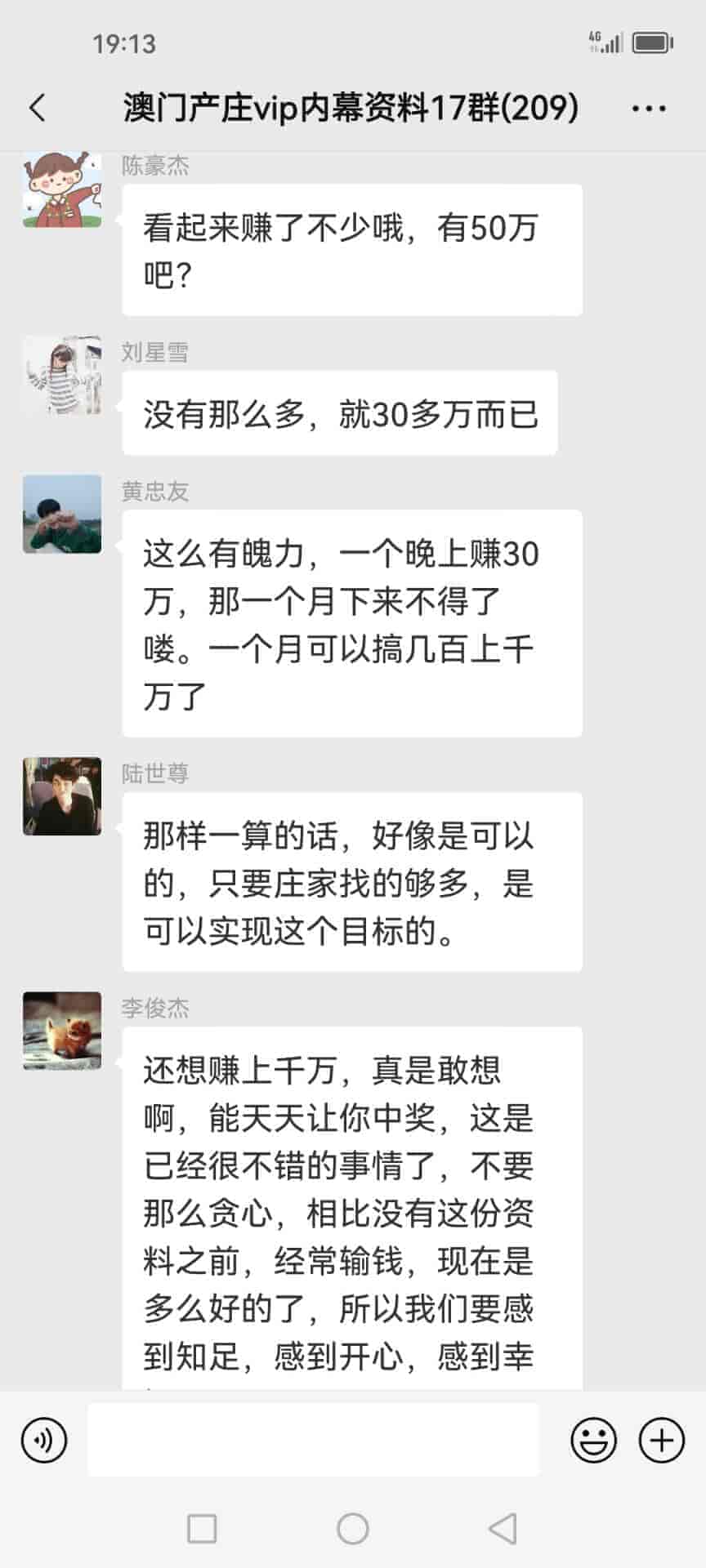Open the group chat overflow menu
Screen dimensions: 706x1568
point(649,109)
